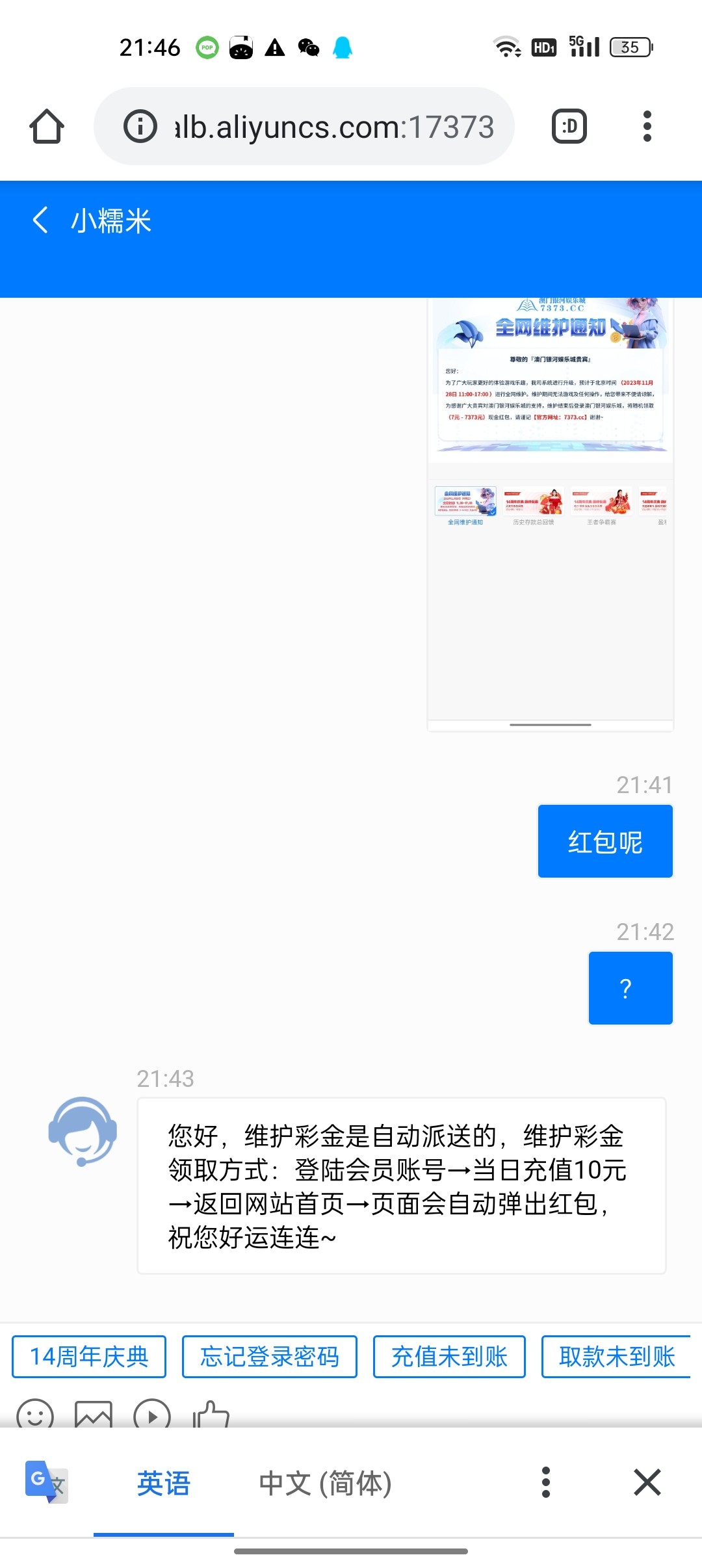
Task: Select the 14周年庆典 quick reply
Action: coord(89,1357)
